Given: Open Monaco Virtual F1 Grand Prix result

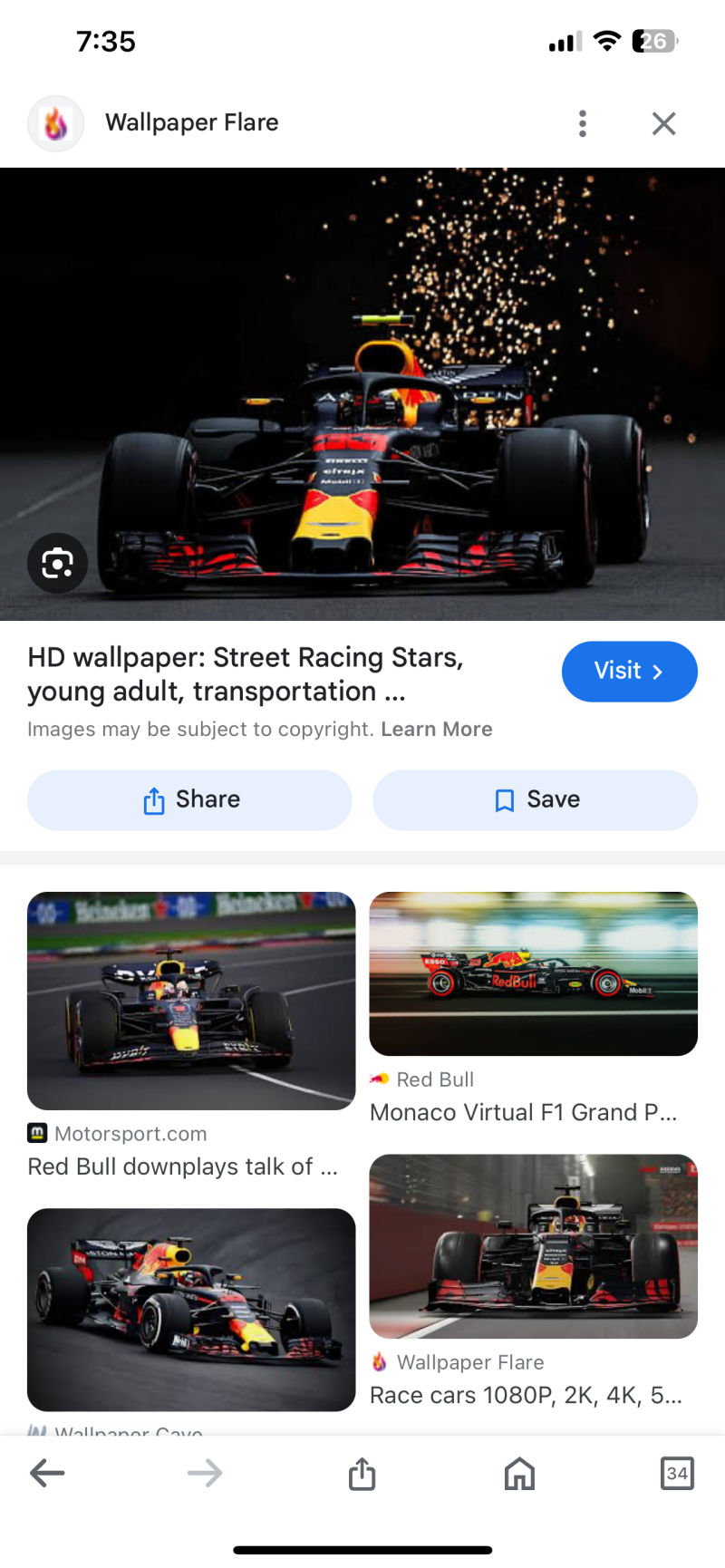Looking at the screenshot, I should pos(533,973).
